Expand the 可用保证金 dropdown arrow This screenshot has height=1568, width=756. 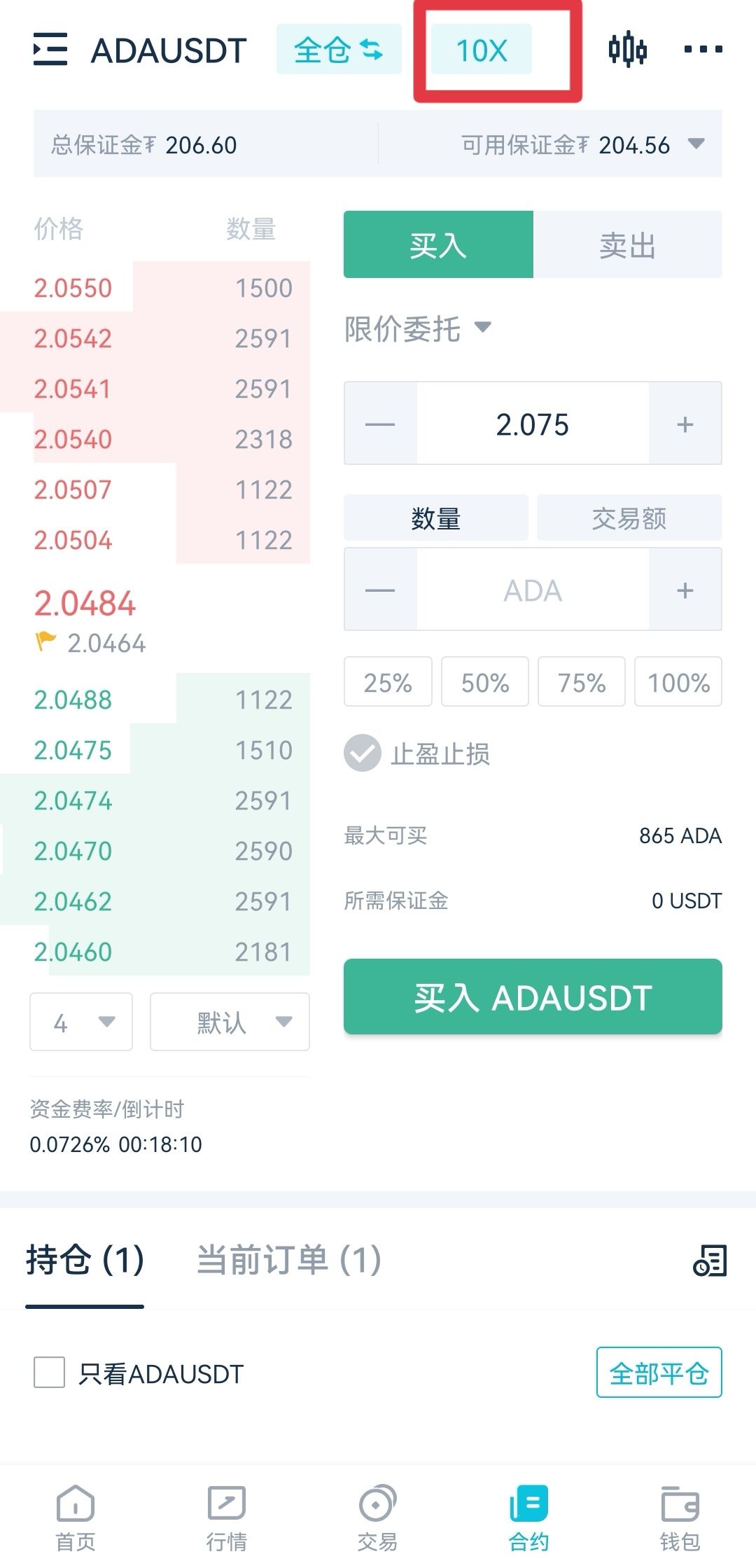point(696,144)
